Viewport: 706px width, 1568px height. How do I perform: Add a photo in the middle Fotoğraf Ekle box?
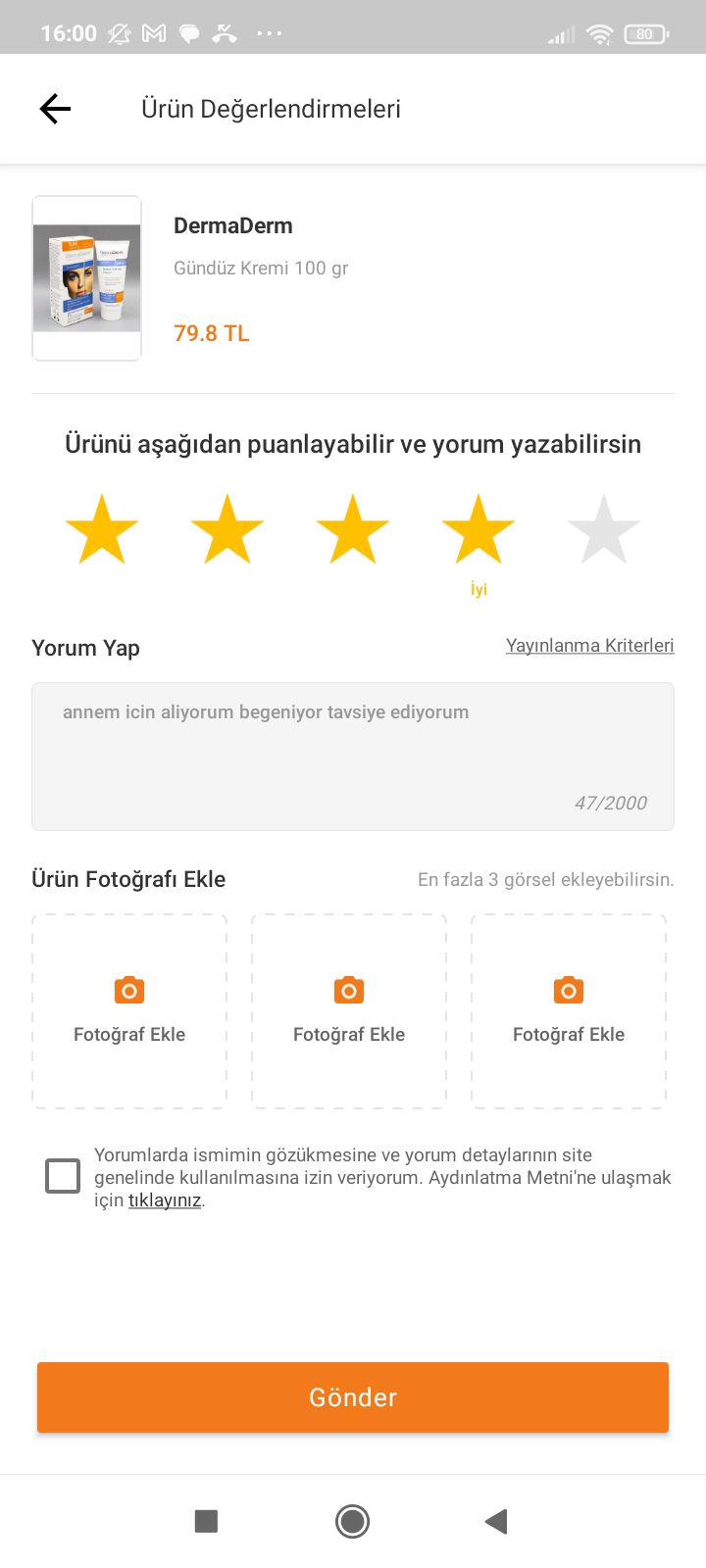pyautogui.click(x=349, y=1011)
